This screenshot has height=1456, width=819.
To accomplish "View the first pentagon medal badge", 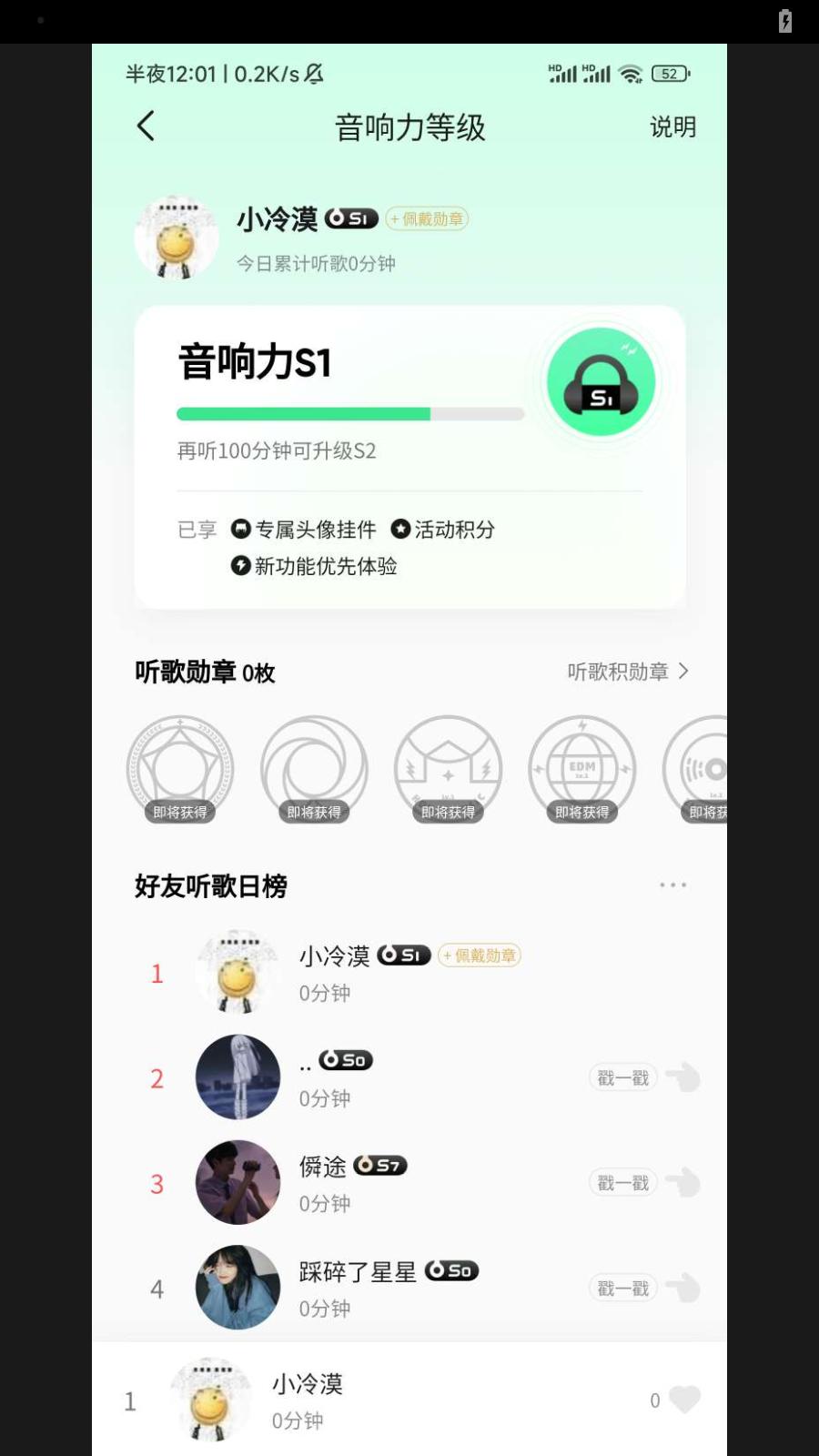I will [180, 770].
